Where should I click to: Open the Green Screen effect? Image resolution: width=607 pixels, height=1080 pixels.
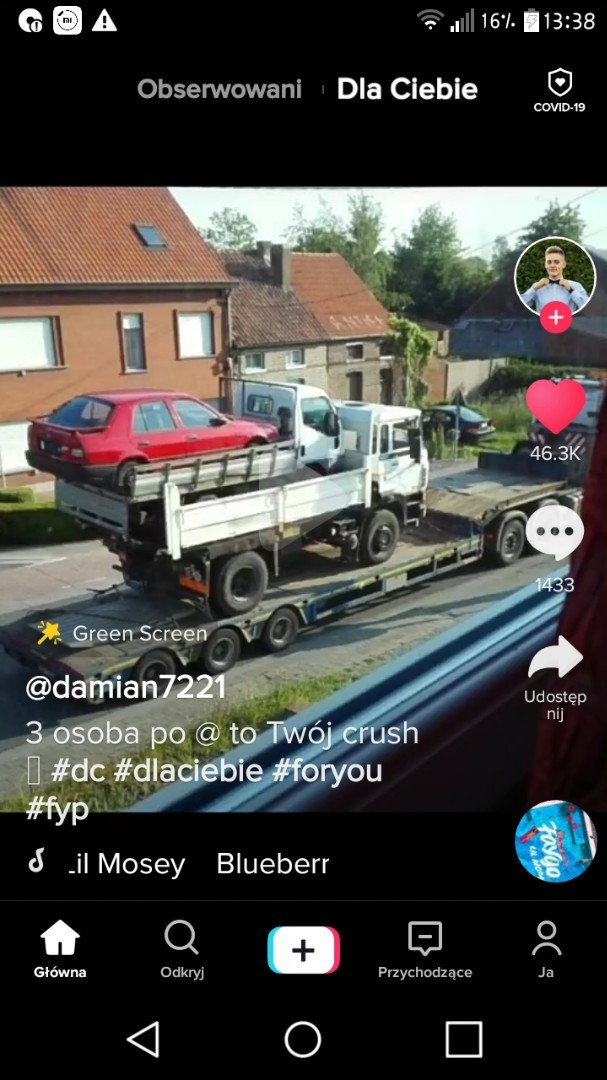pyautogui.click(x=121, y=633)
